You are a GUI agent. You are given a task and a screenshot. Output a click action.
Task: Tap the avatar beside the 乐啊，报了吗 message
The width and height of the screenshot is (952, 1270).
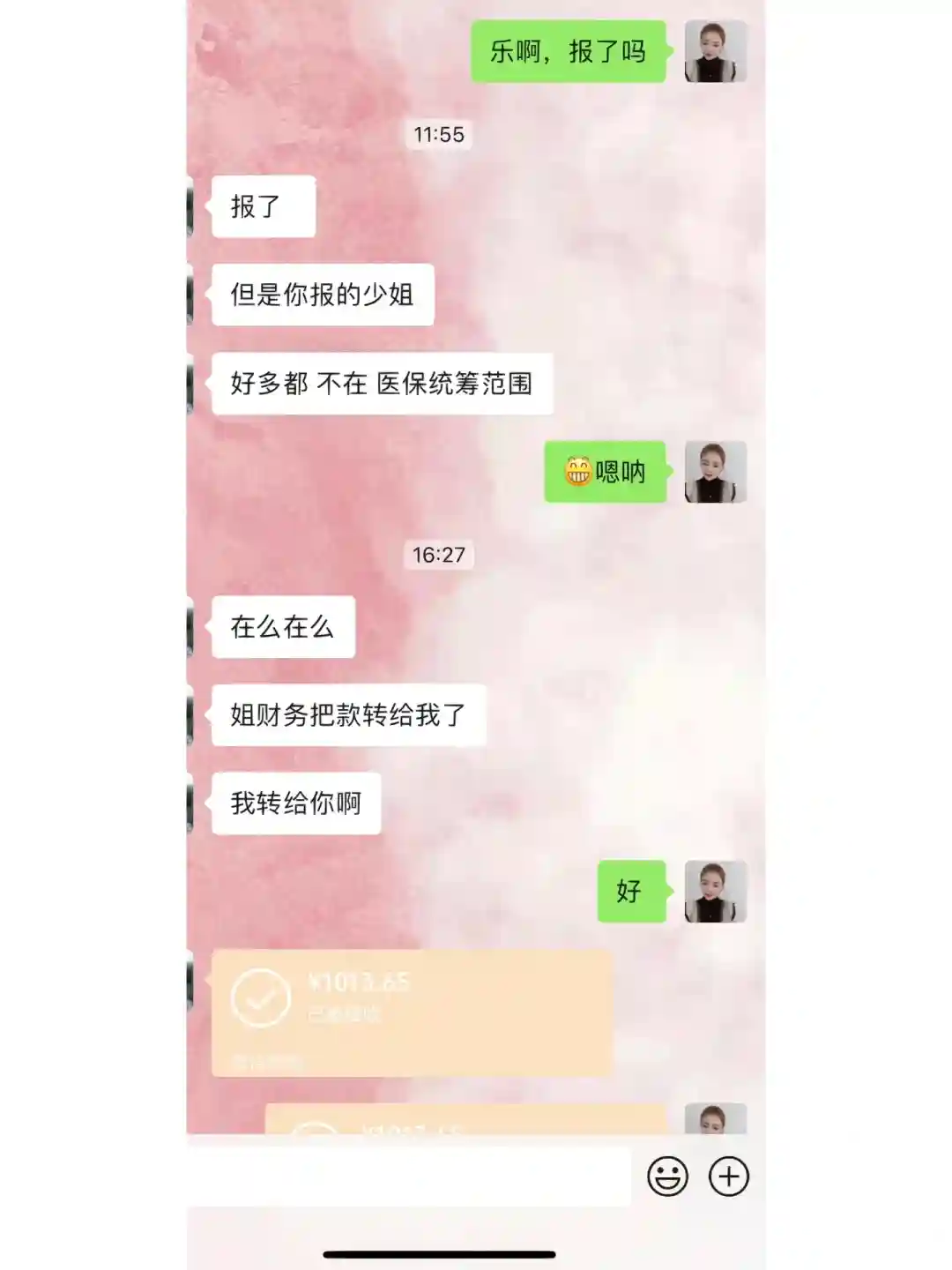716,51
